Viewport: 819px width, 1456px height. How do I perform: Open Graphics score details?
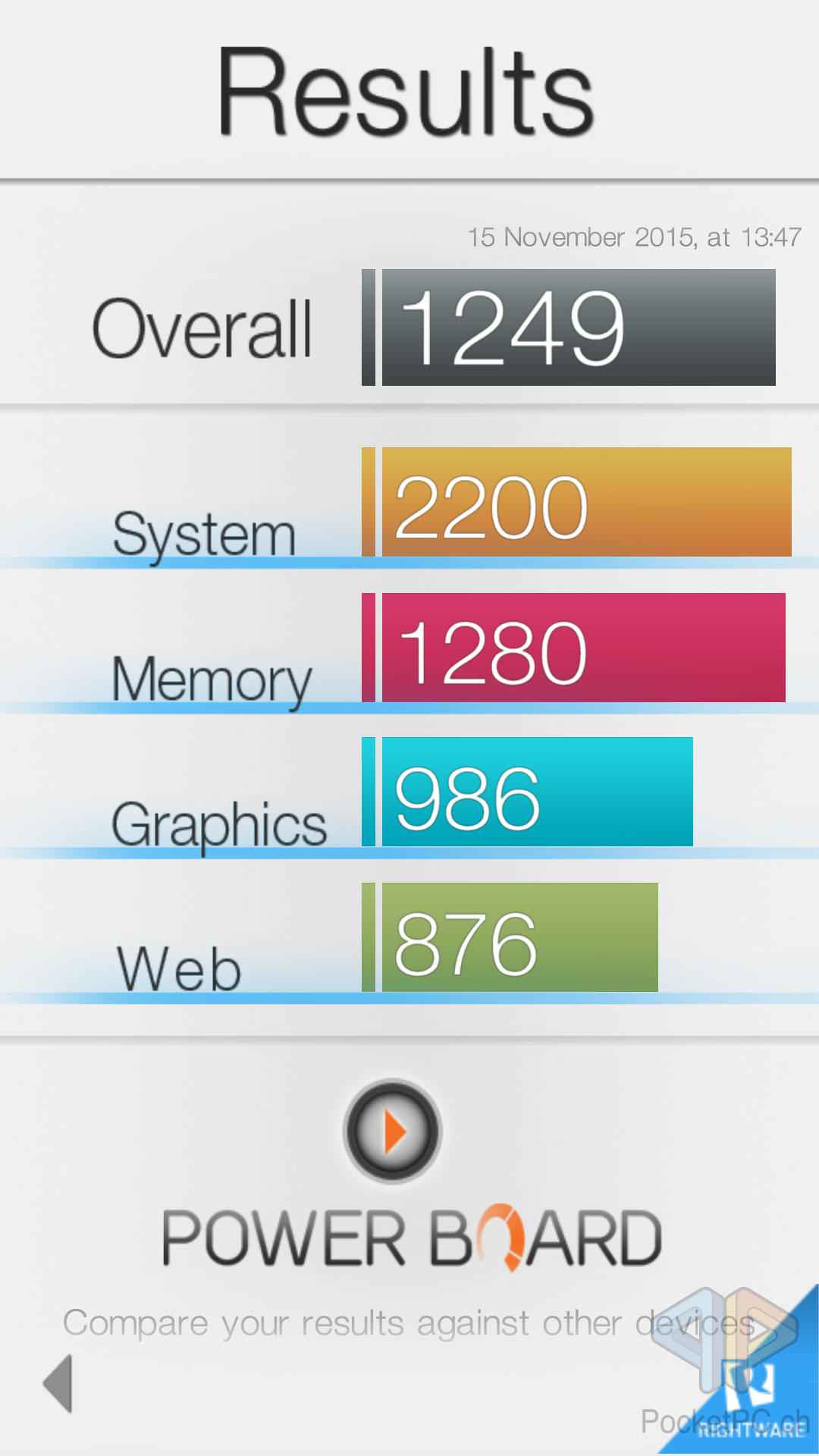point(535,792)
